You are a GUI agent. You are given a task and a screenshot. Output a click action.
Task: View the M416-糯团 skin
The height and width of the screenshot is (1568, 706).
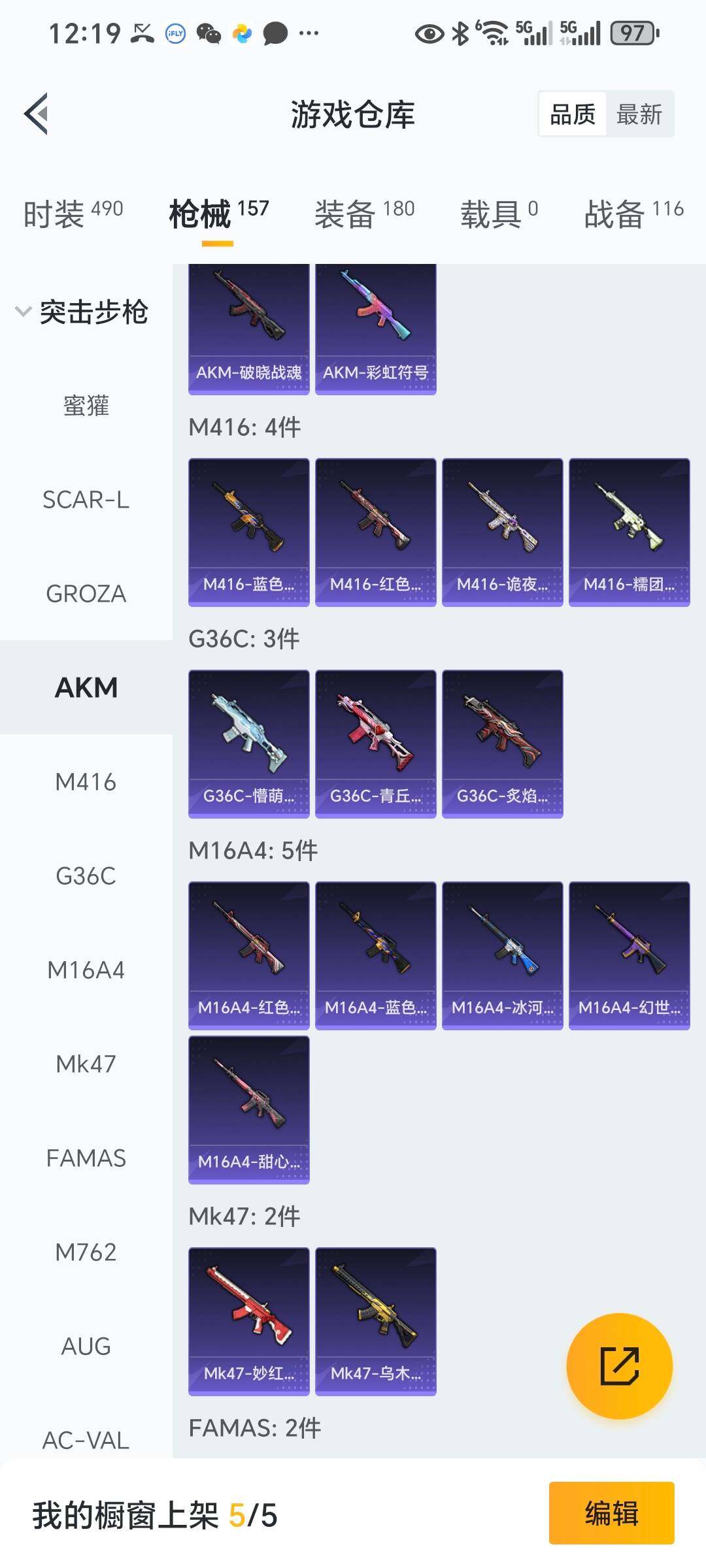click(x=629, y=532)
